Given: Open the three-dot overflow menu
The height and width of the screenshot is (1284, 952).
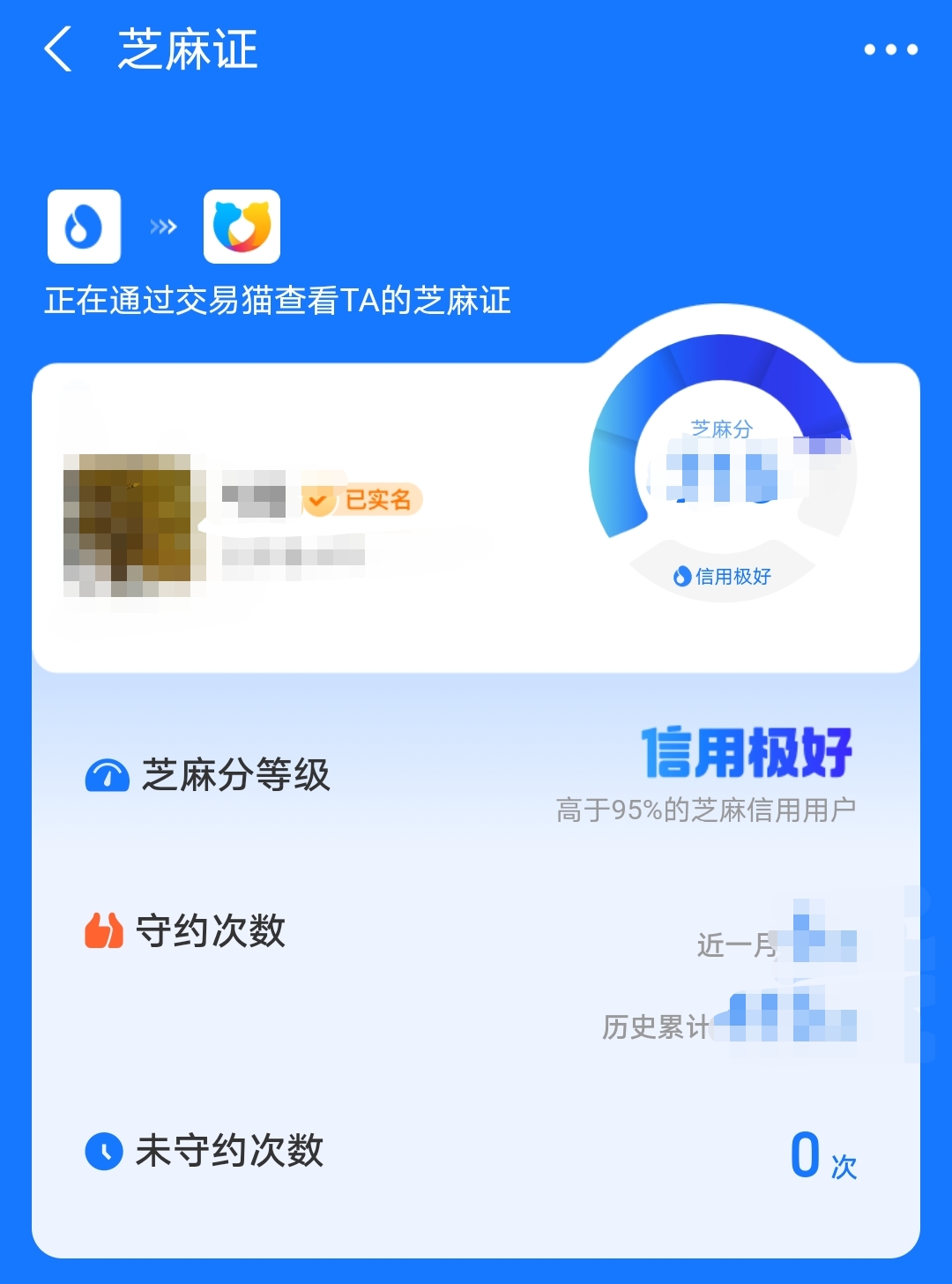Looking at the screenshot, I should 890,49.
